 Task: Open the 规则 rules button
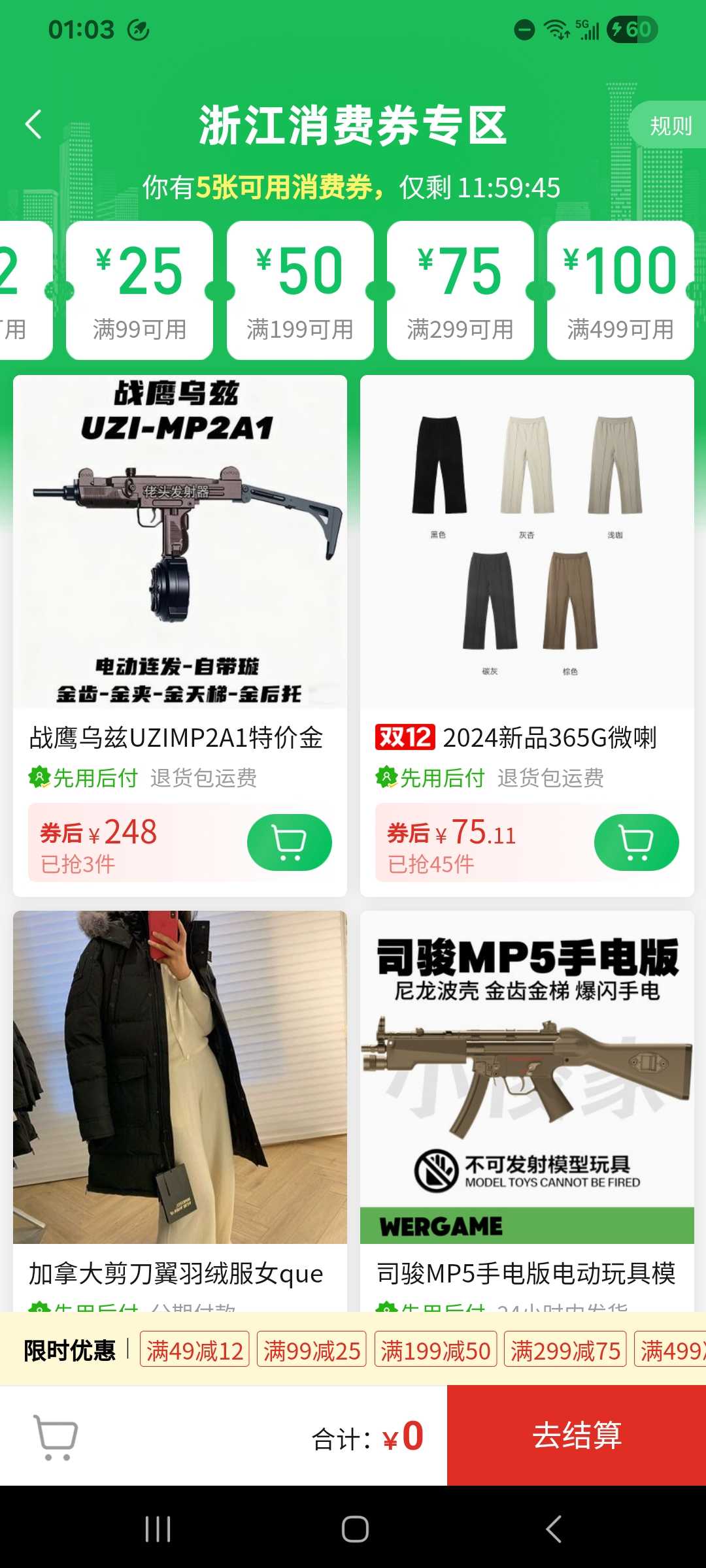pos(670,125)
